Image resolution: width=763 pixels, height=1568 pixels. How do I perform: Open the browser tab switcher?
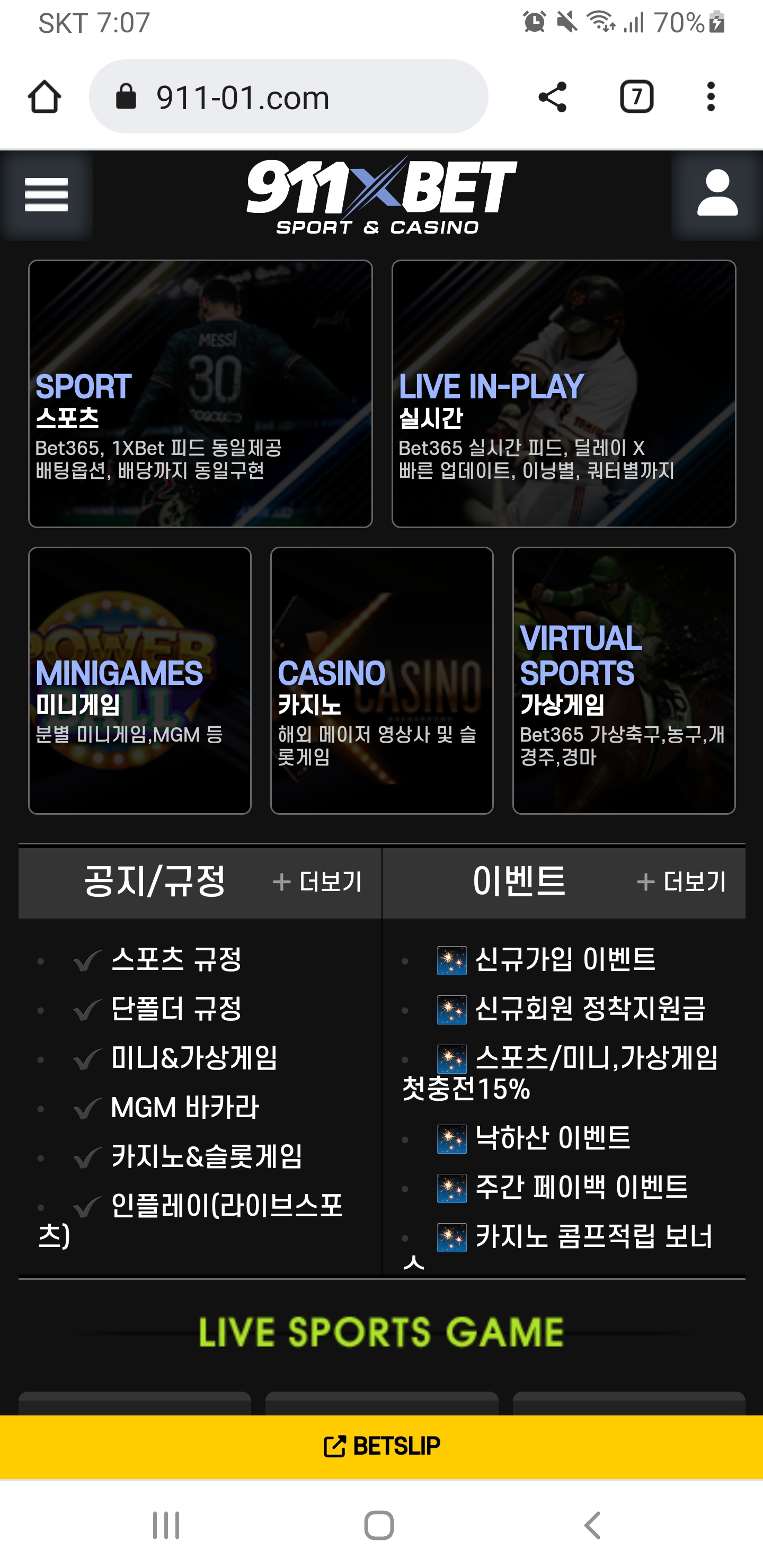(636, 97)
